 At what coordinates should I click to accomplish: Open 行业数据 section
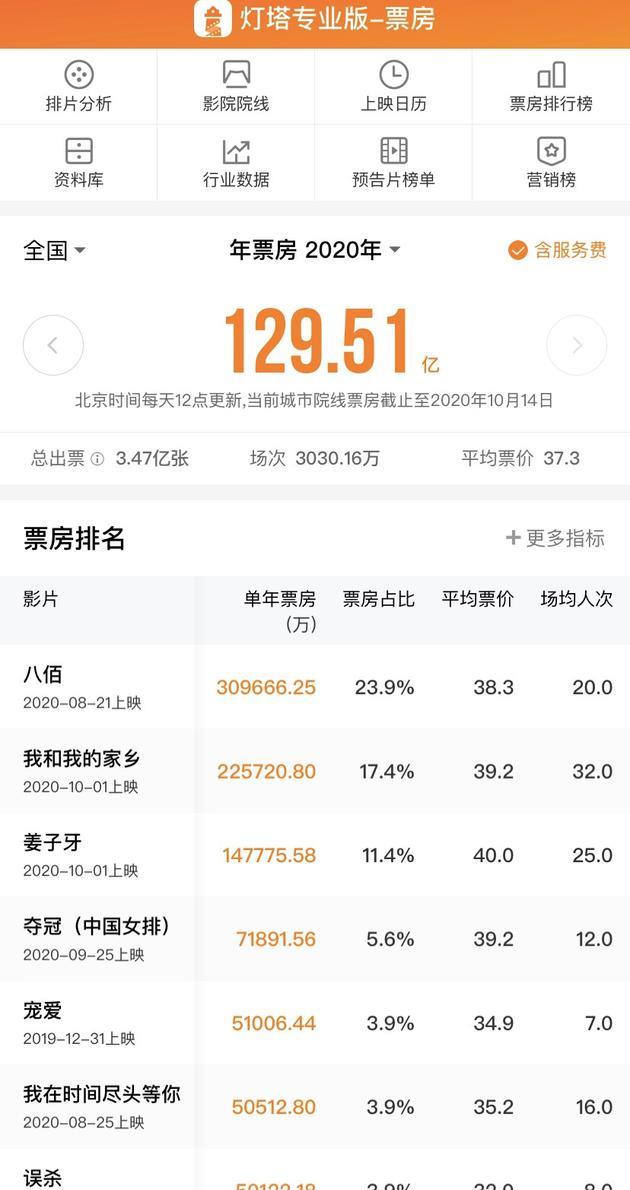click(236, 162)
